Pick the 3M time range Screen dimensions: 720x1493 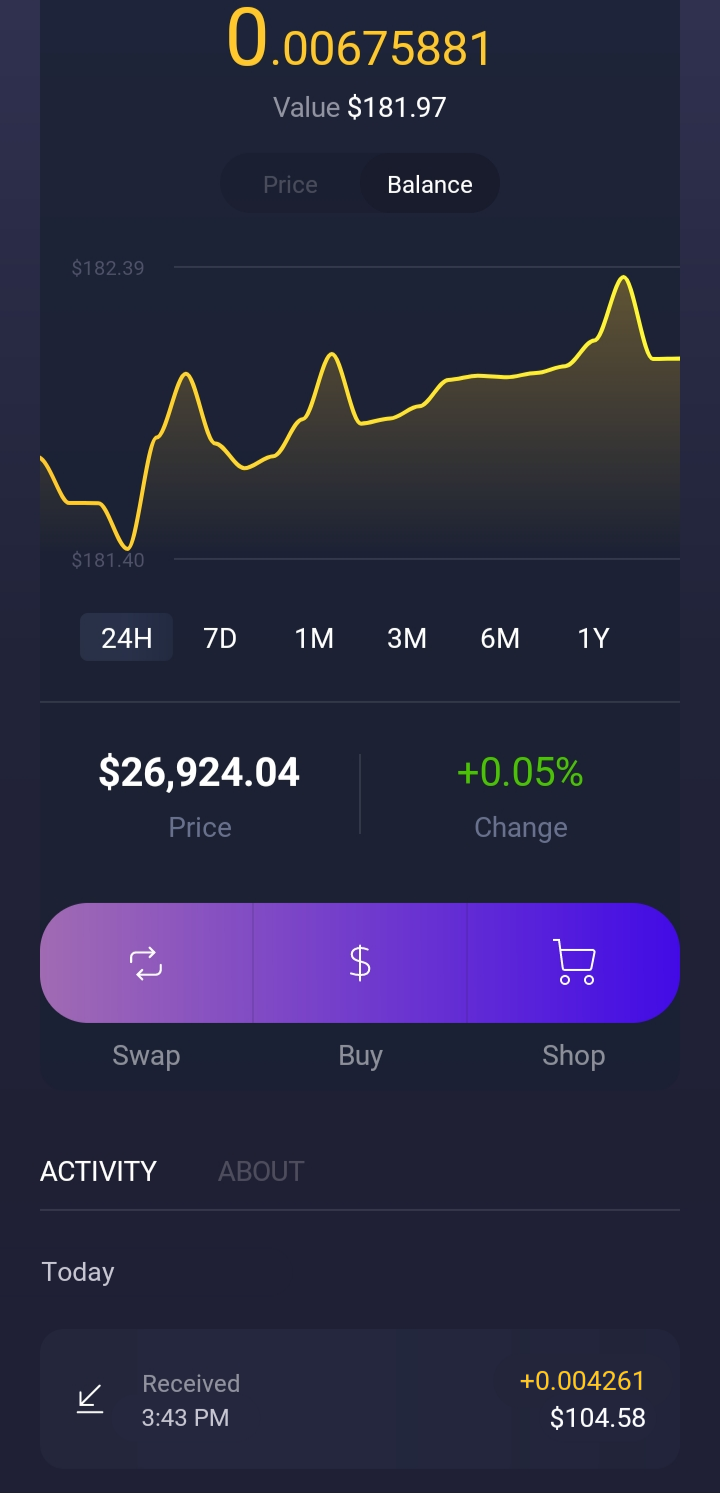pyautogui.click(x=407, y=638)
